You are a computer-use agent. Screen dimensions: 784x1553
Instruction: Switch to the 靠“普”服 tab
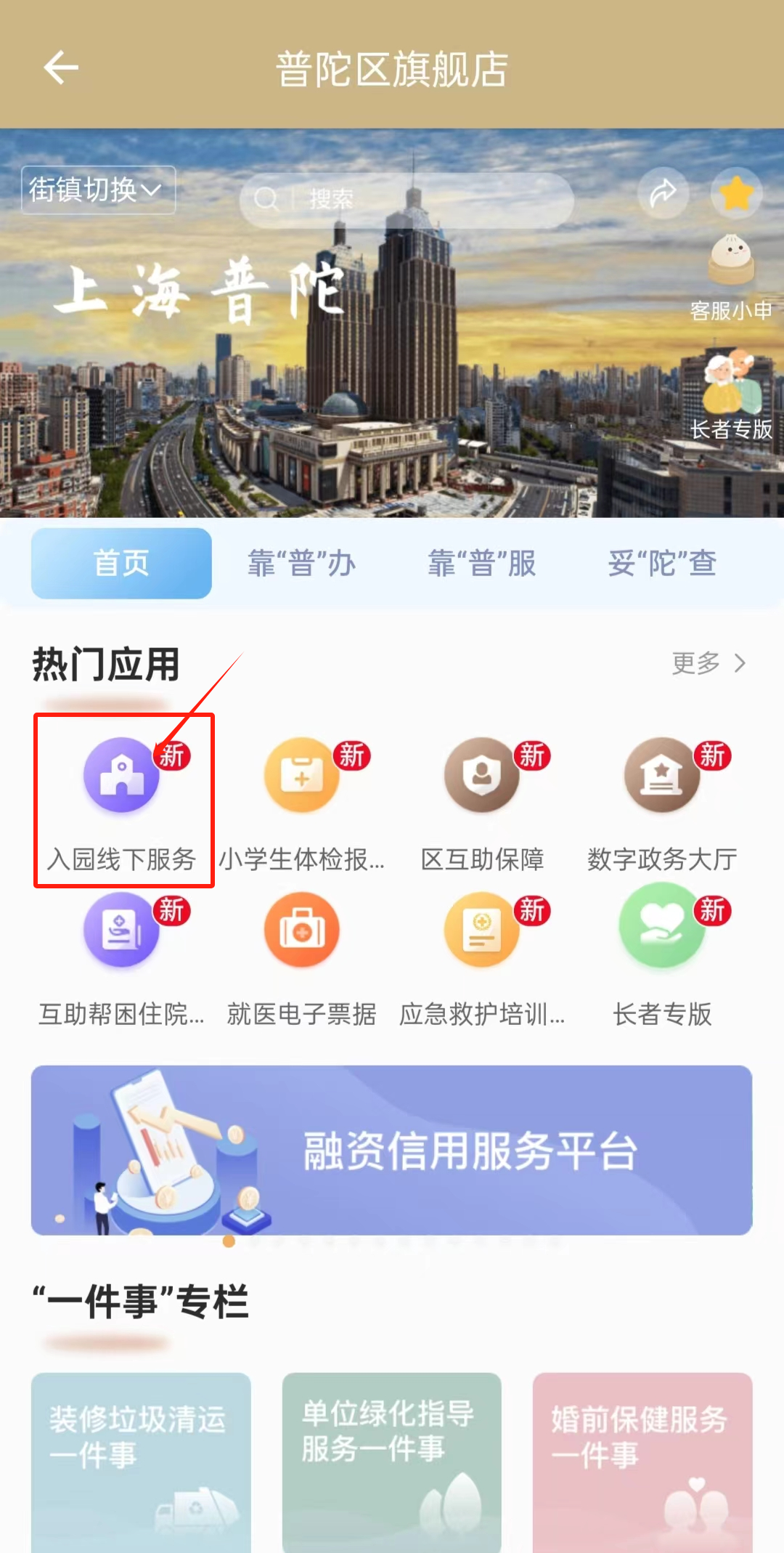click(481, 564)
